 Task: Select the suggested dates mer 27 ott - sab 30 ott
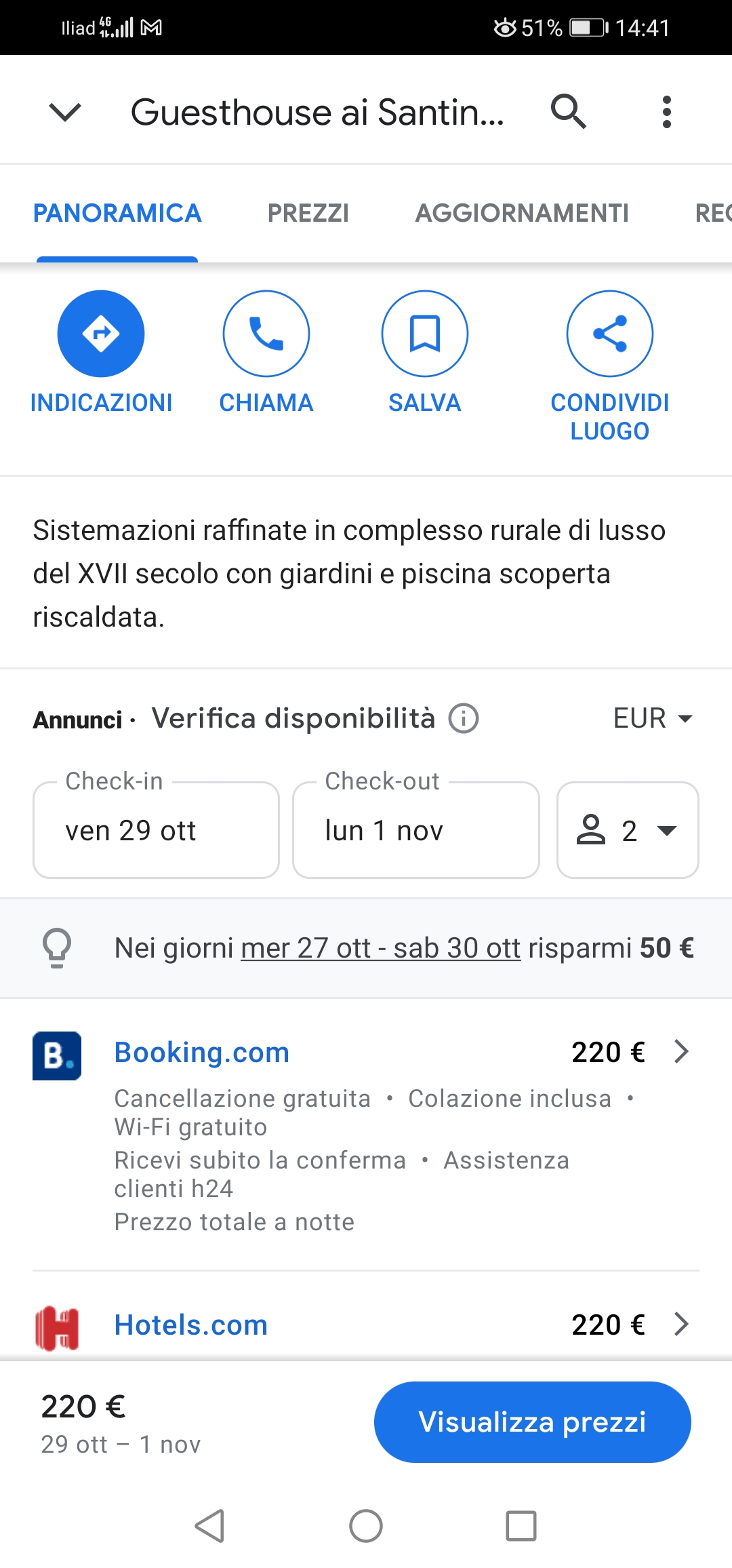(x=381, y=948)
